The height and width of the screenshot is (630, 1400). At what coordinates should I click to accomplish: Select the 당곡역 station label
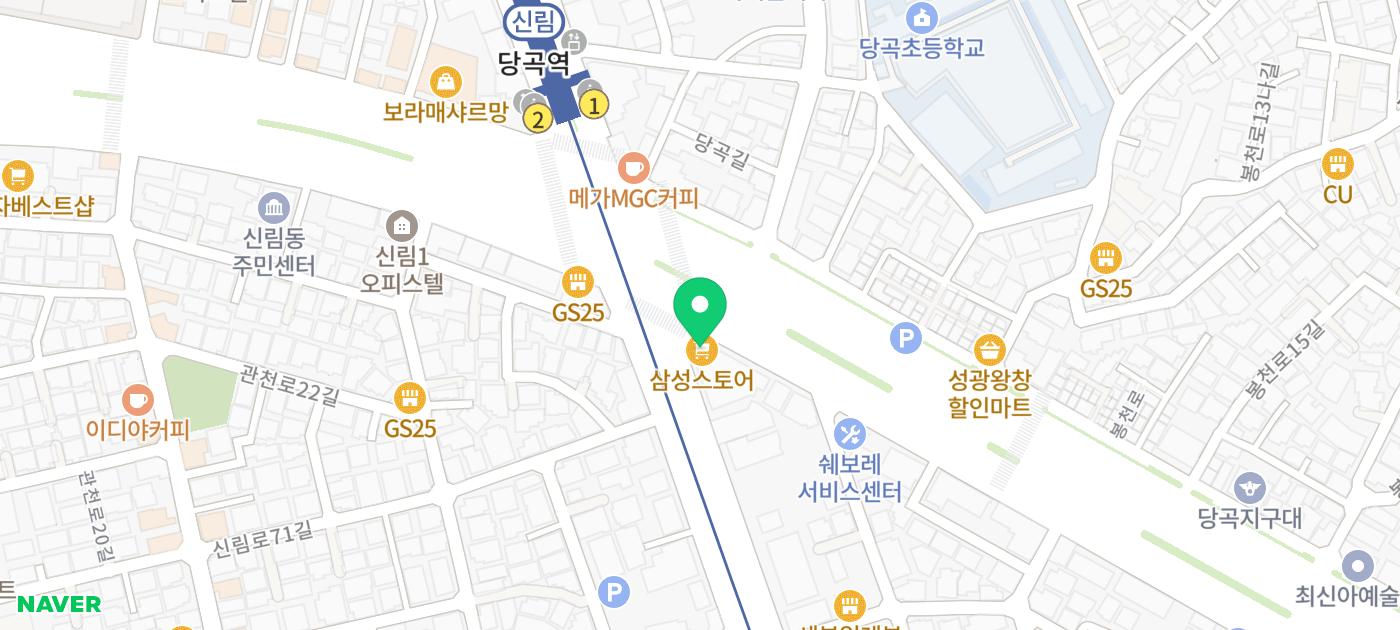pyautogui.click(x=534, y=64)
